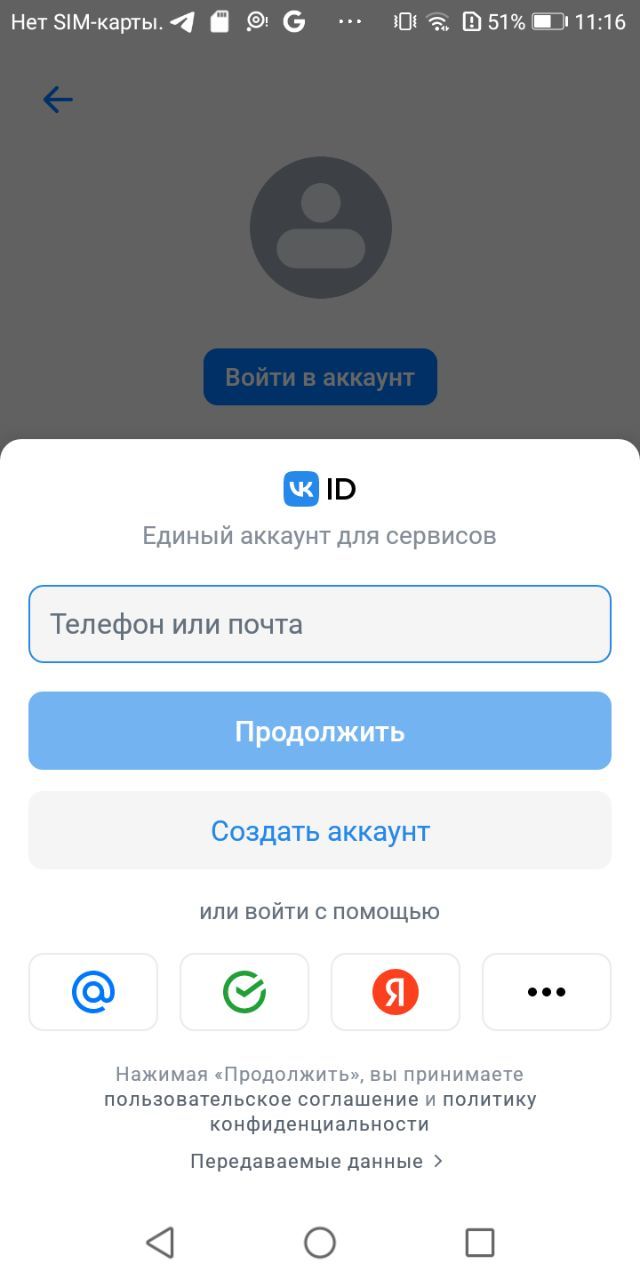Image resolution: width=640 pixels, height=1280 pixels.
Task: Tap the system home button
Action: click(x=320, y=1242)
